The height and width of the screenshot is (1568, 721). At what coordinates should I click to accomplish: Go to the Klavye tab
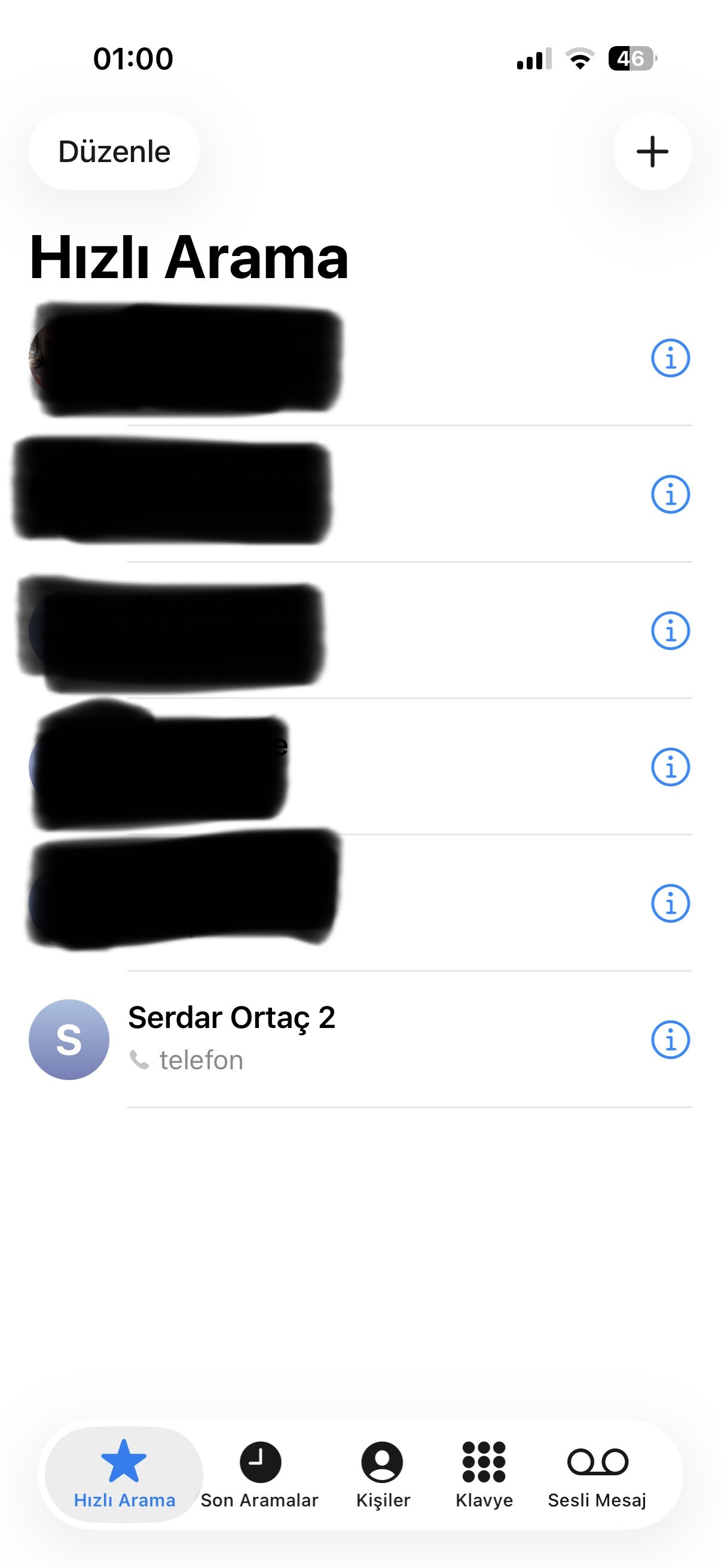(x=484, y=1473)
